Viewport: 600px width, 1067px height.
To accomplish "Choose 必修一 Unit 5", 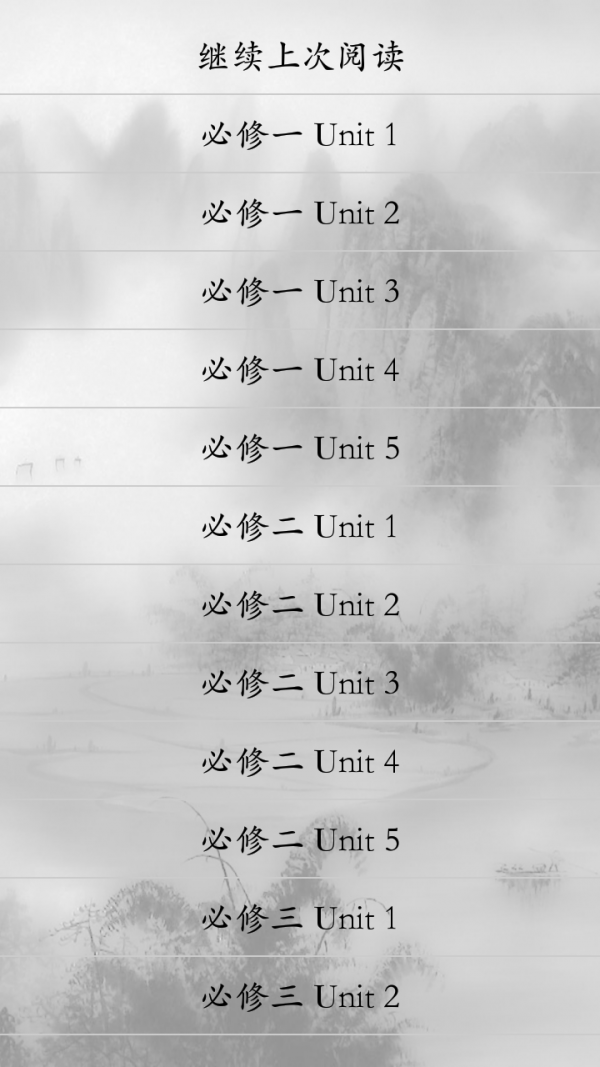I will (300, 447).
